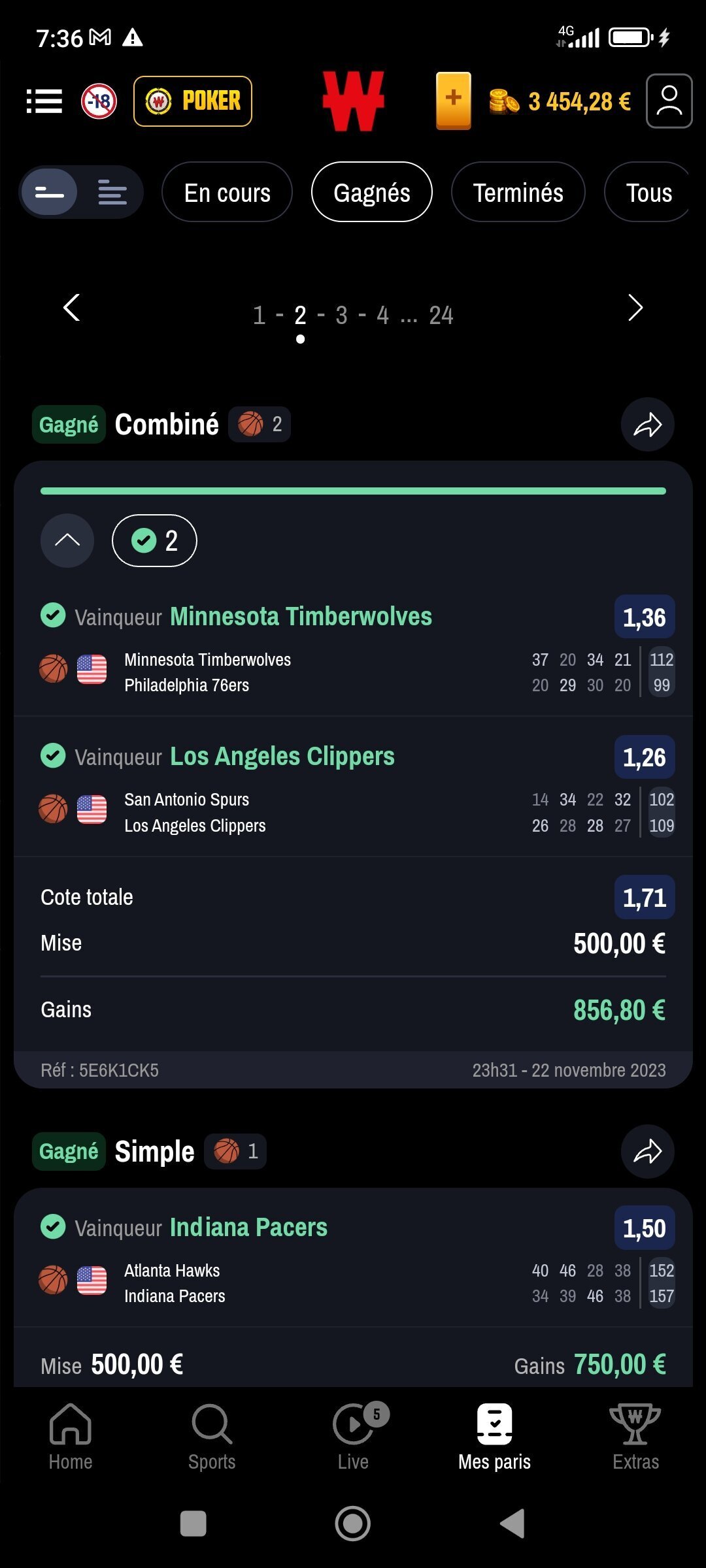Collapse the Combiné bet details

click(67, 540)
